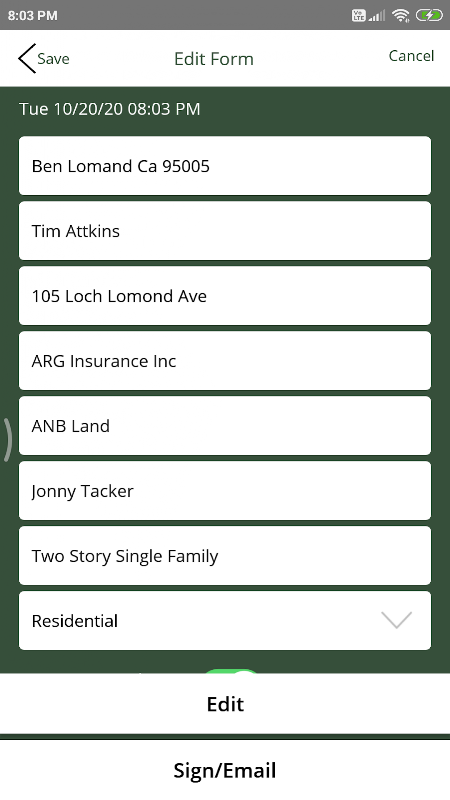Select the Tim Attkins field
Screen dimensions: 450x800
tap(225, 231)
